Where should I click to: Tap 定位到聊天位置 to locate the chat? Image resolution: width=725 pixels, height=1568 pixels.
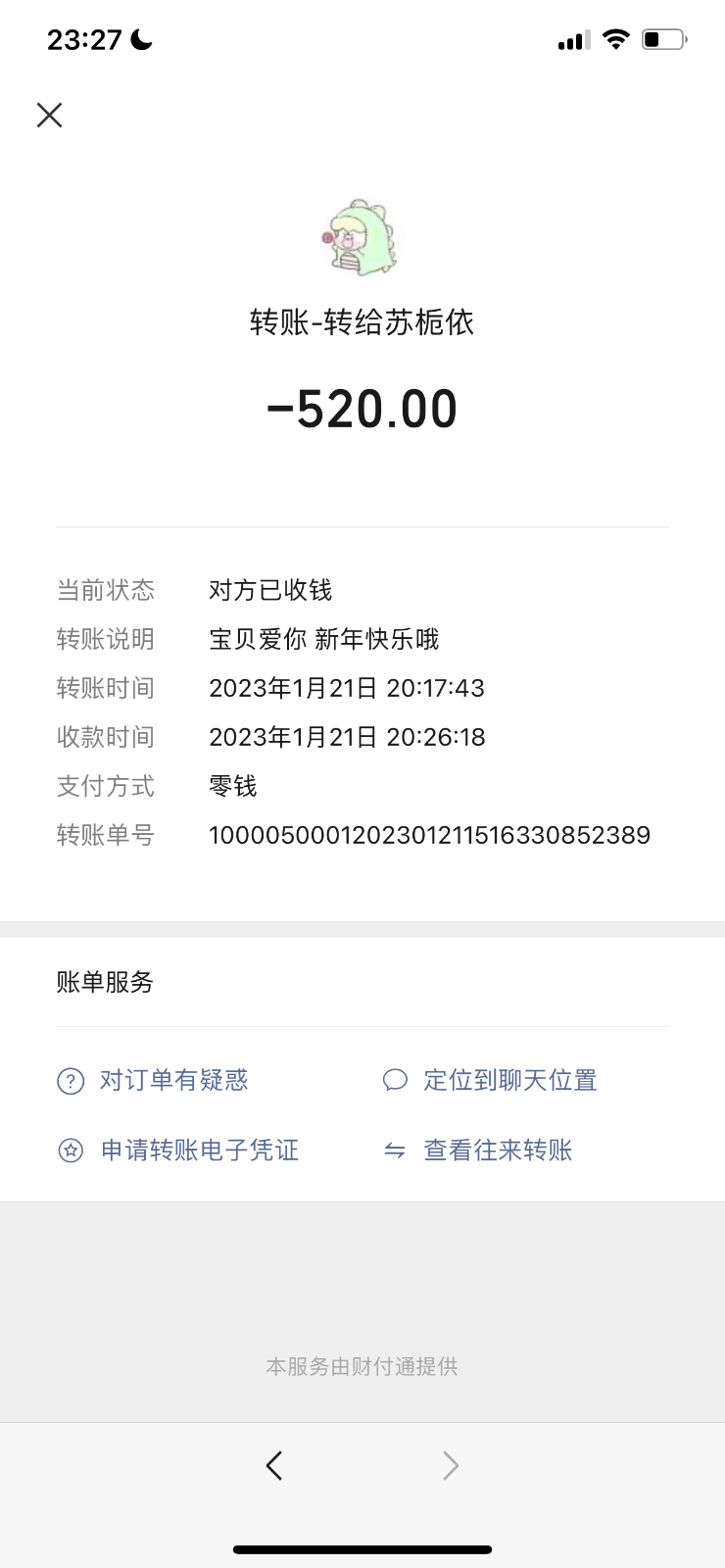tap(490, 1080)
